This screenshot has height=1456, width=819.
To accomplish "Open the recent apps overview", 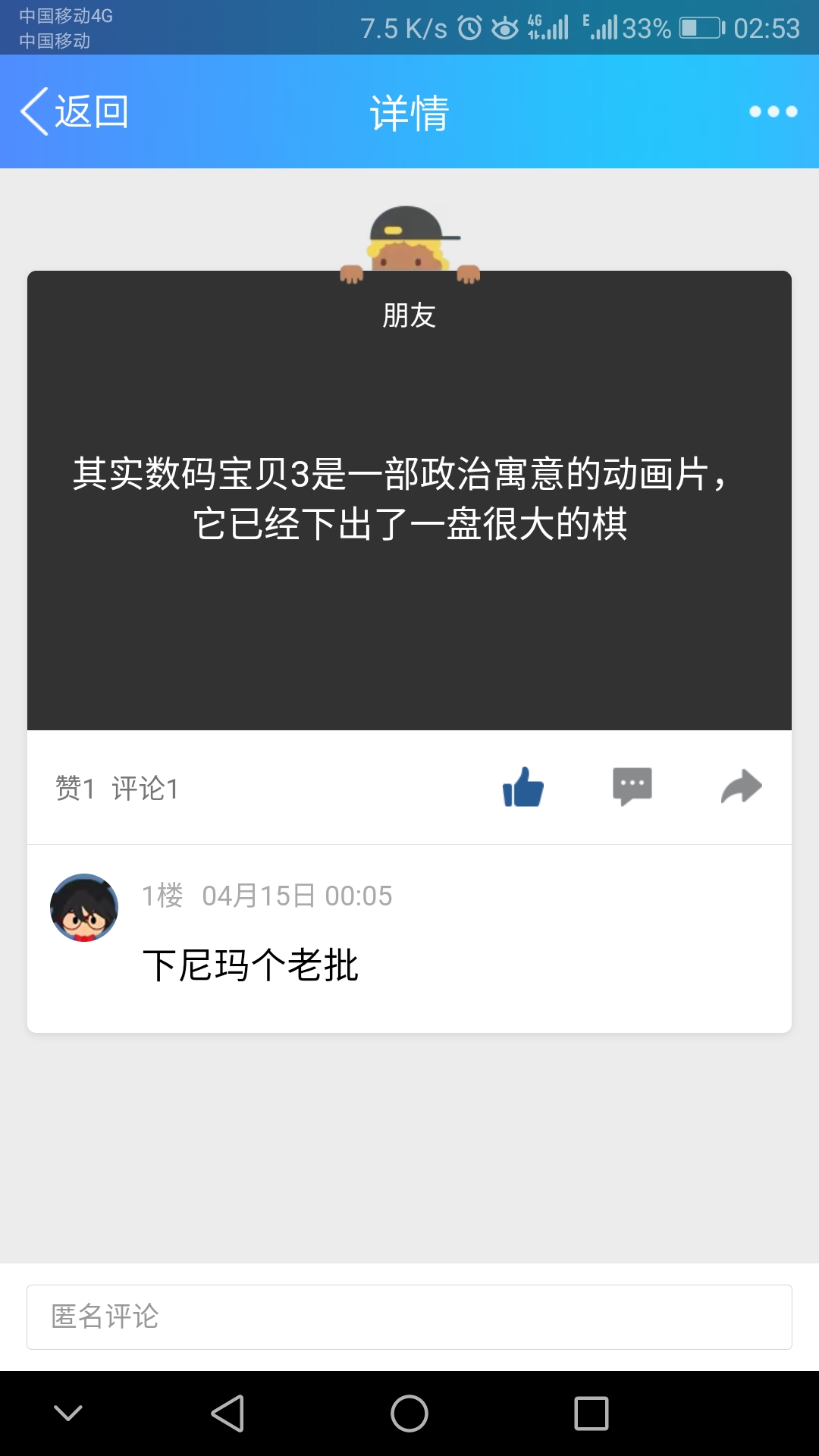I will pos(591,1414).
